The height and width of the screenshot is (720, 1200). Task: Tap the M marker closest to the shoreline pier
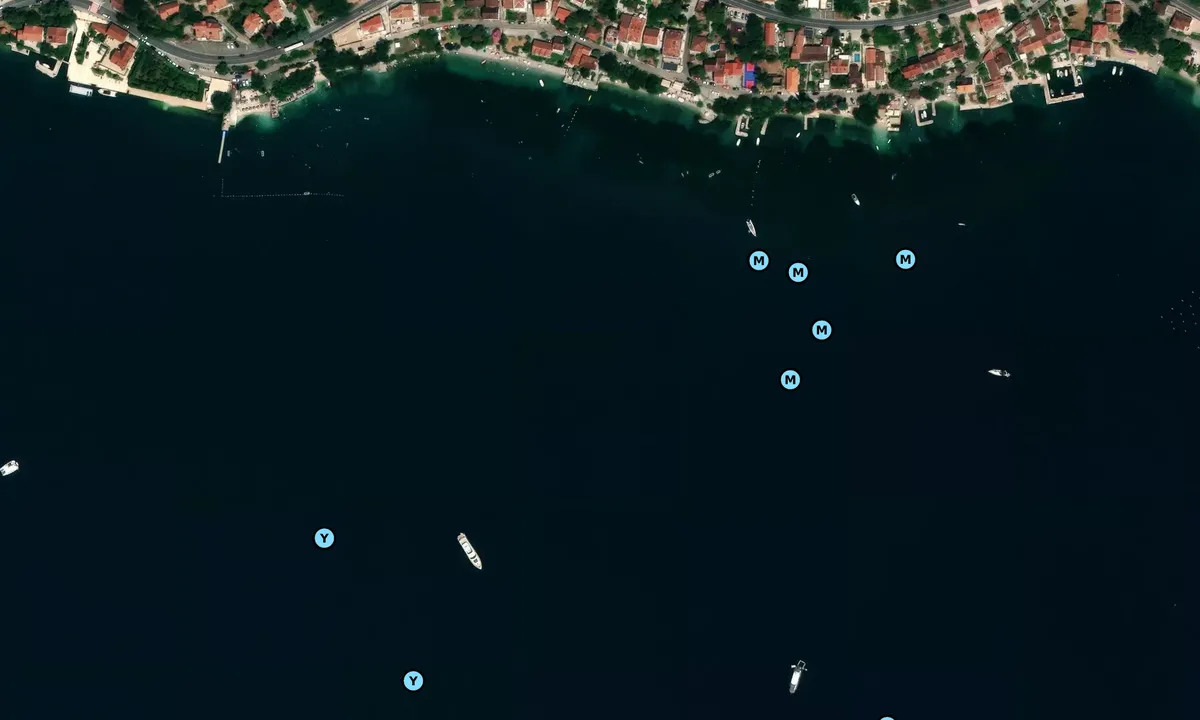[x=759, y=261]
